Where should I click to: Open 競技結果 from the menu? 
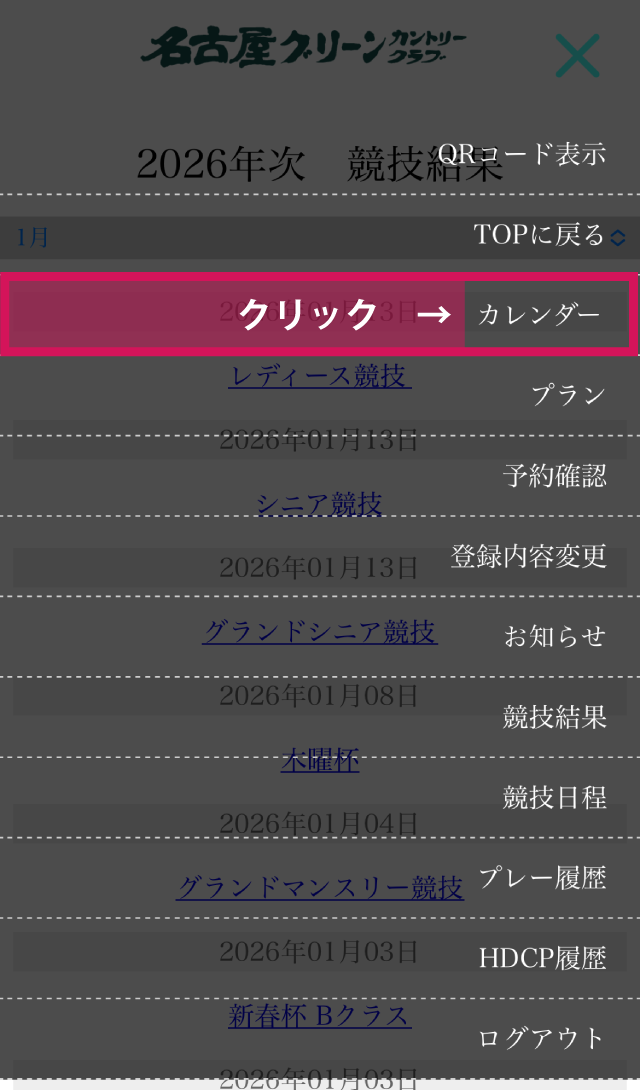click(554, 717)
